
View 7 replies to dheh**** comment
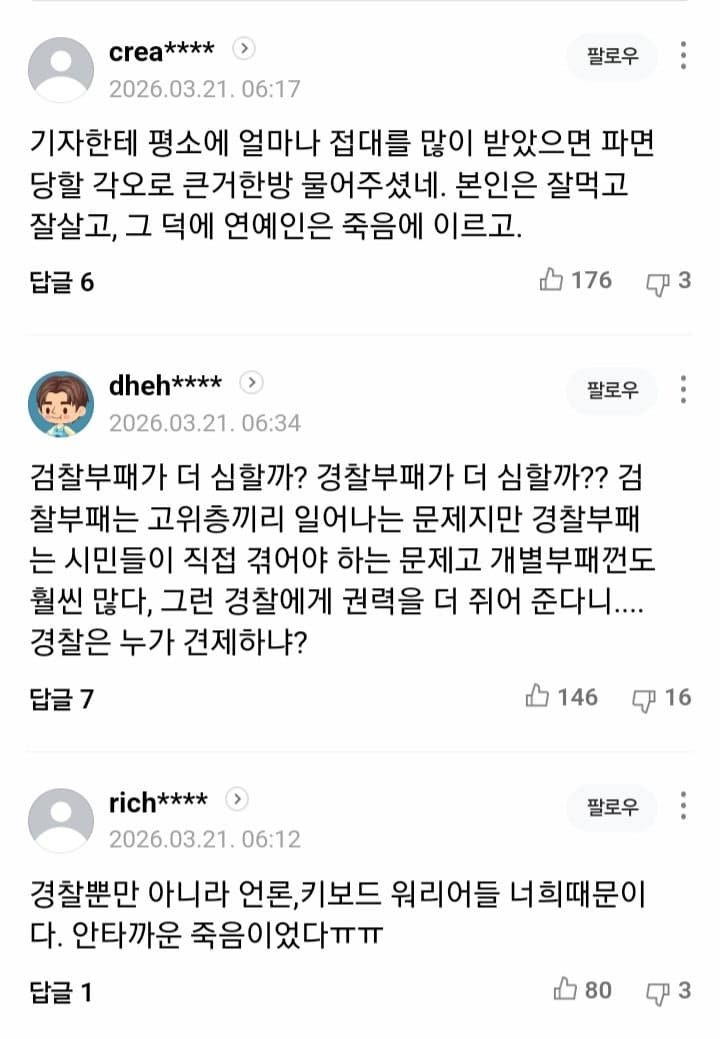click(61, 698)
